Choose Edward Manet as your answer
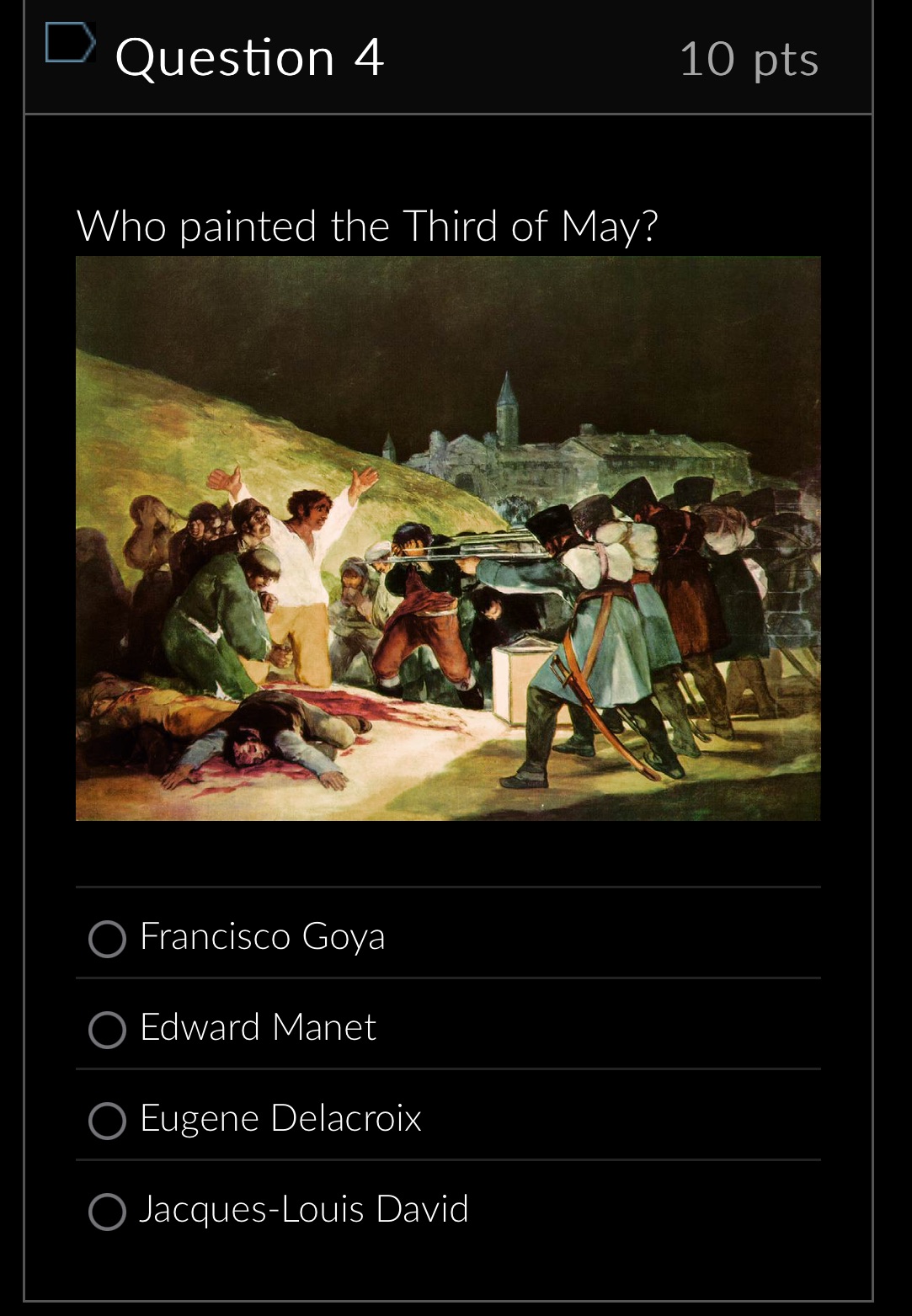Screen dimensions: 912x1316 click(107, 1029)
